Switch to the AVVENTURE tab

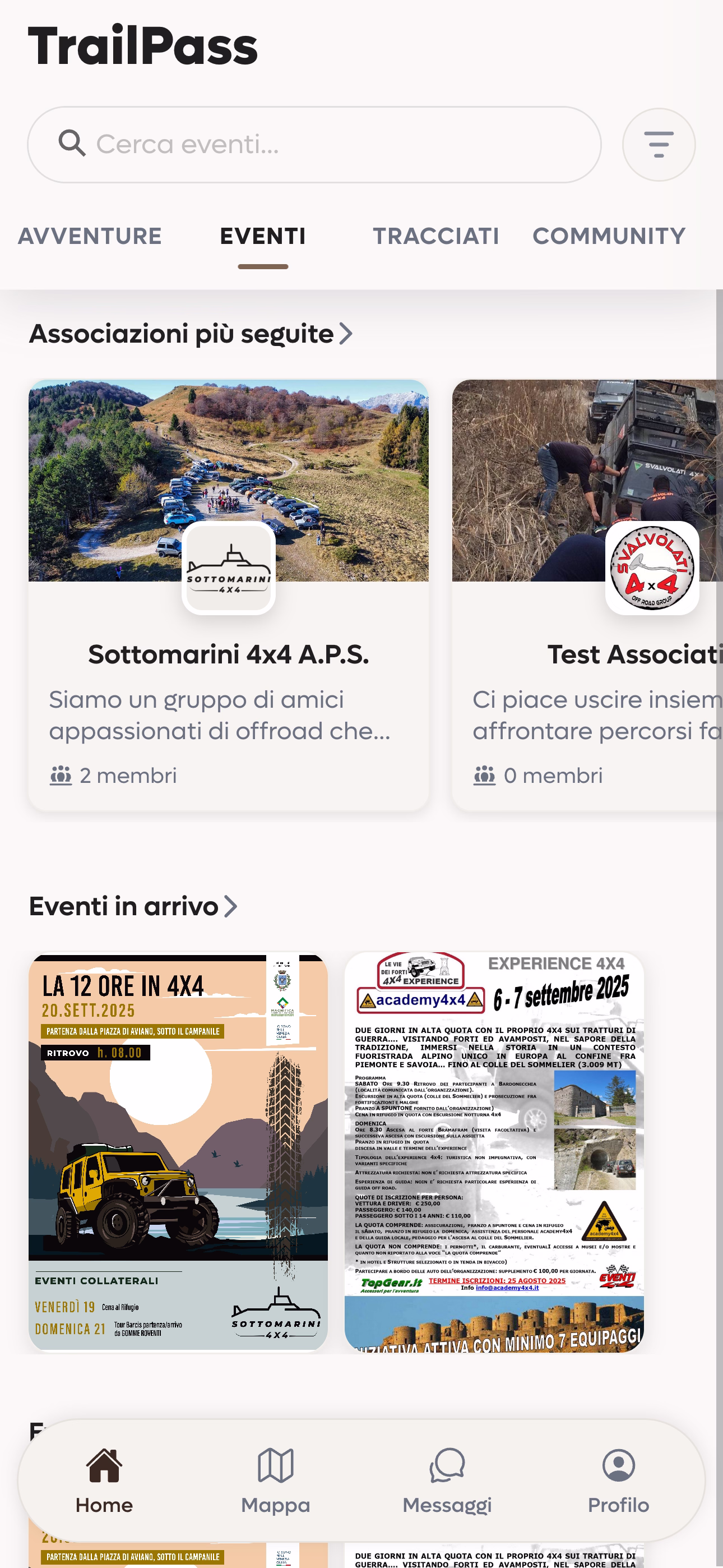click(x=90, y=236)
